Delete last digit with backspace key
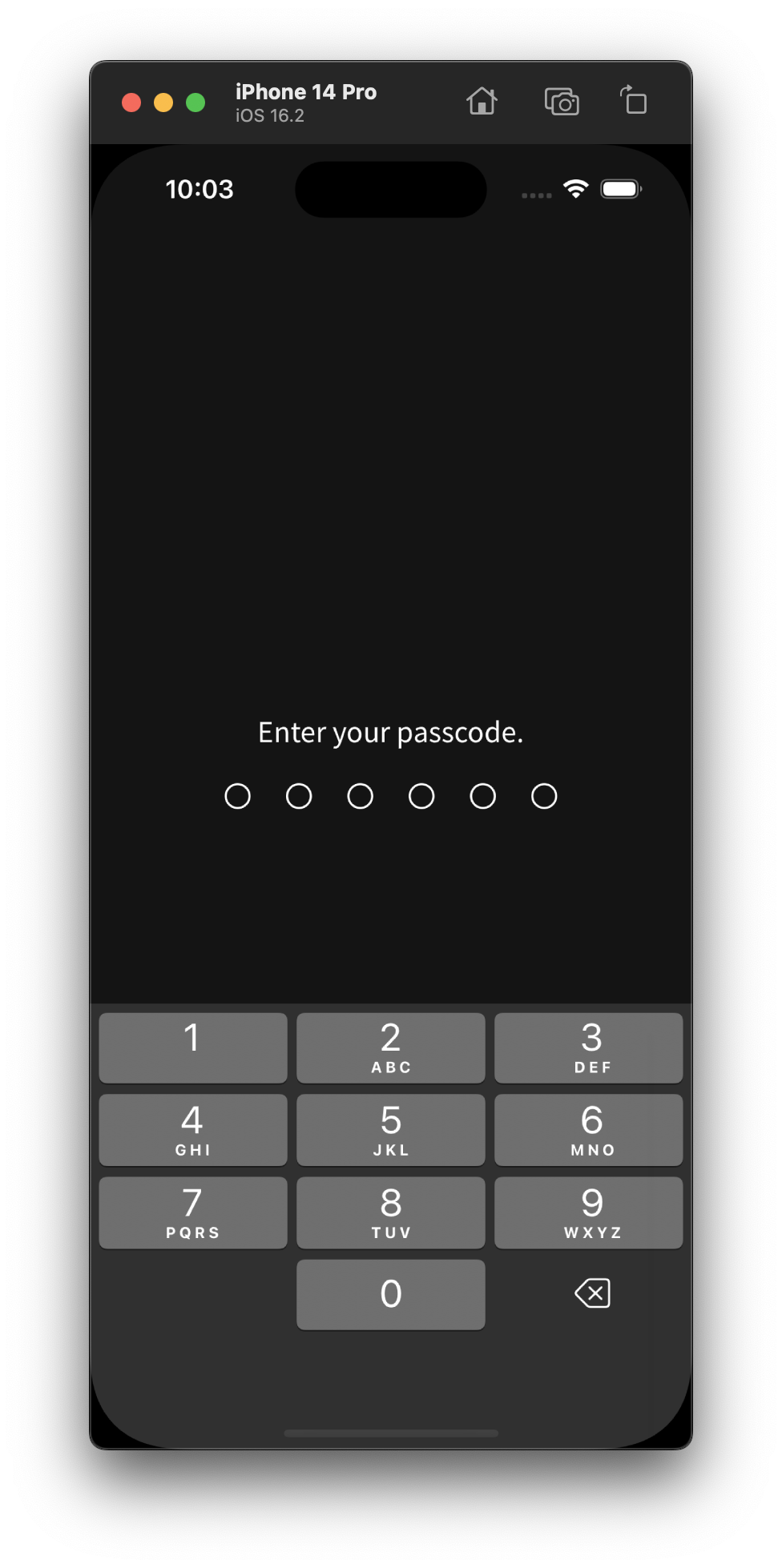 coord(593,1293)
